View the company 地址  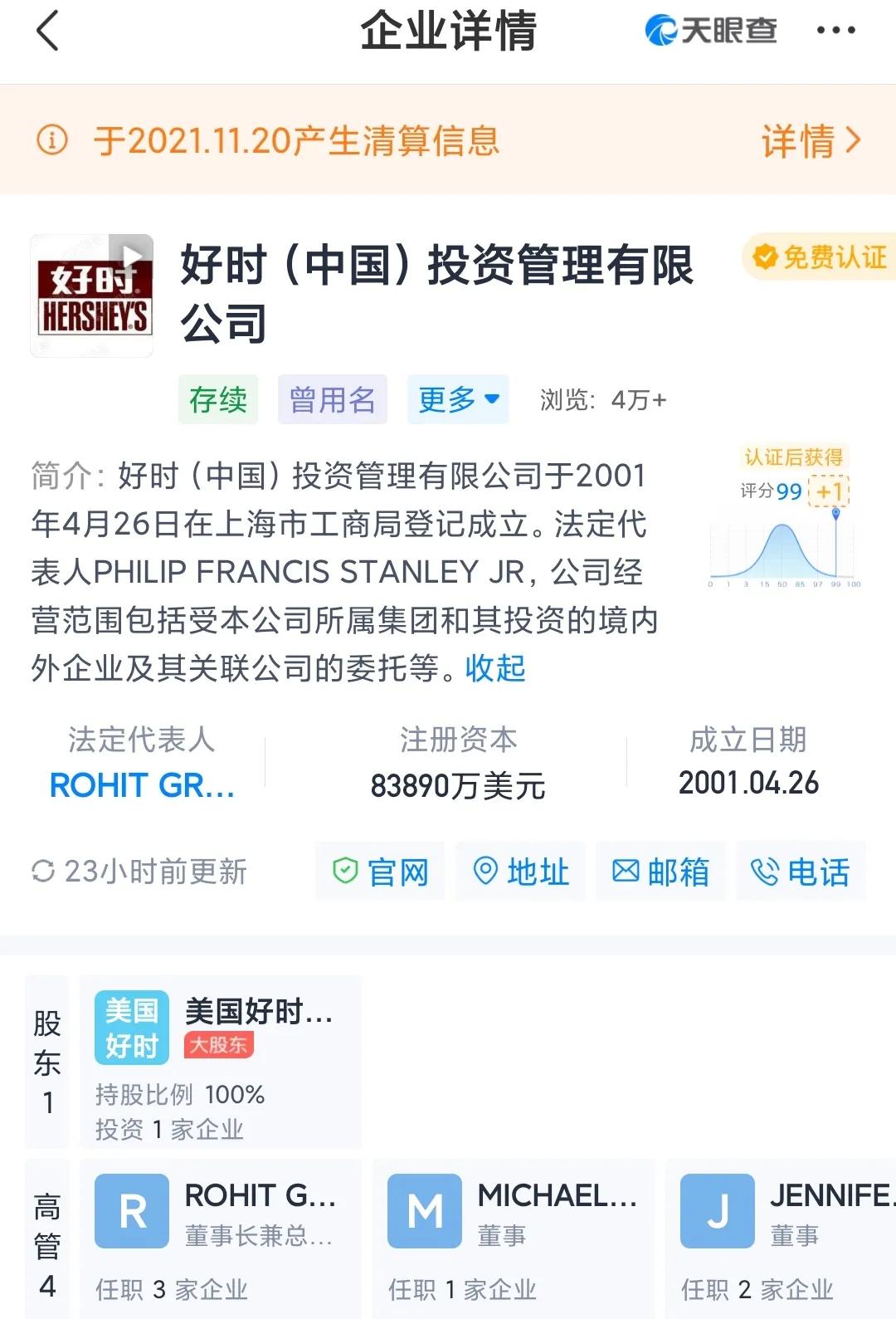point(521,872)
